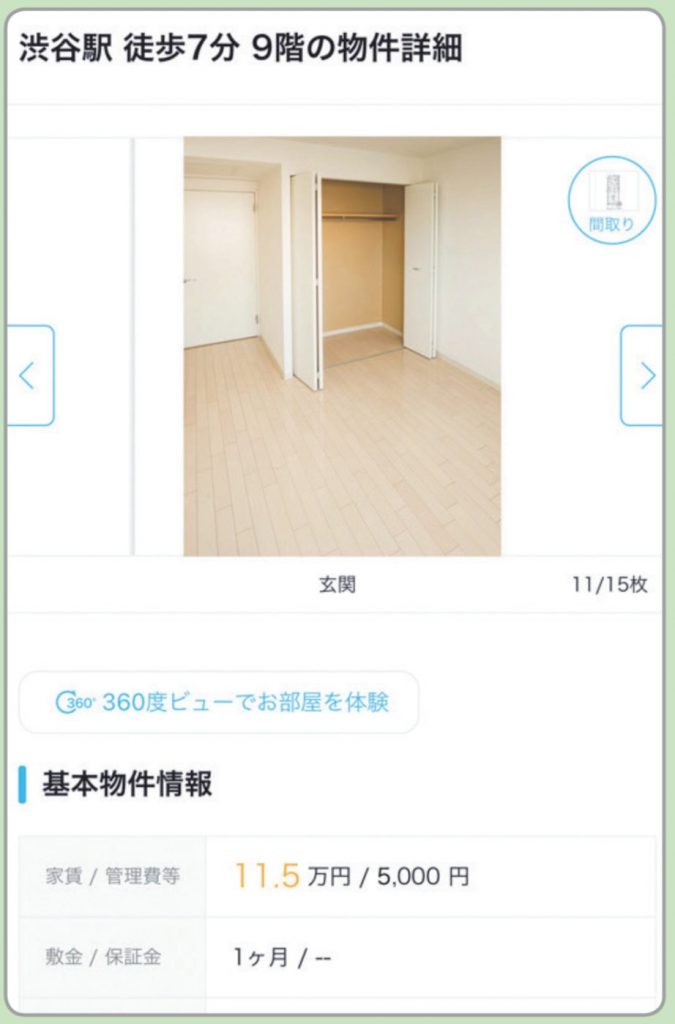Go to the previous property photo

(29, 376)
